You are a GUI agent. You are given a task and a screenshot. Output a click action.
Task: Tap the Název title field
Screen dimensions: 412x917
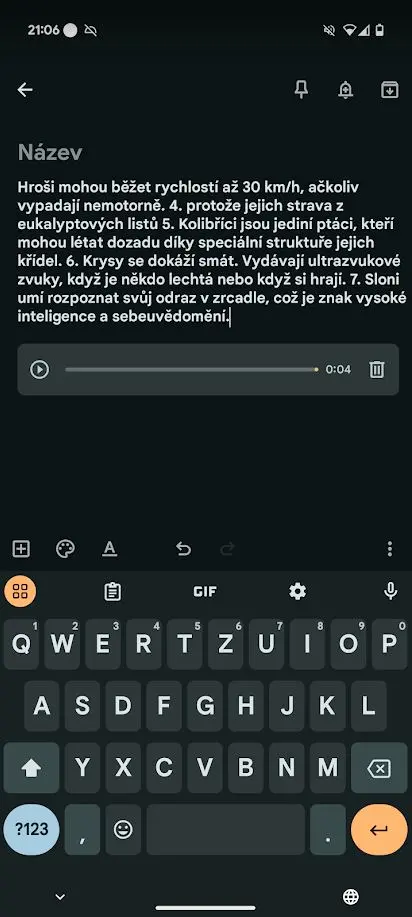tap(206, 153)
